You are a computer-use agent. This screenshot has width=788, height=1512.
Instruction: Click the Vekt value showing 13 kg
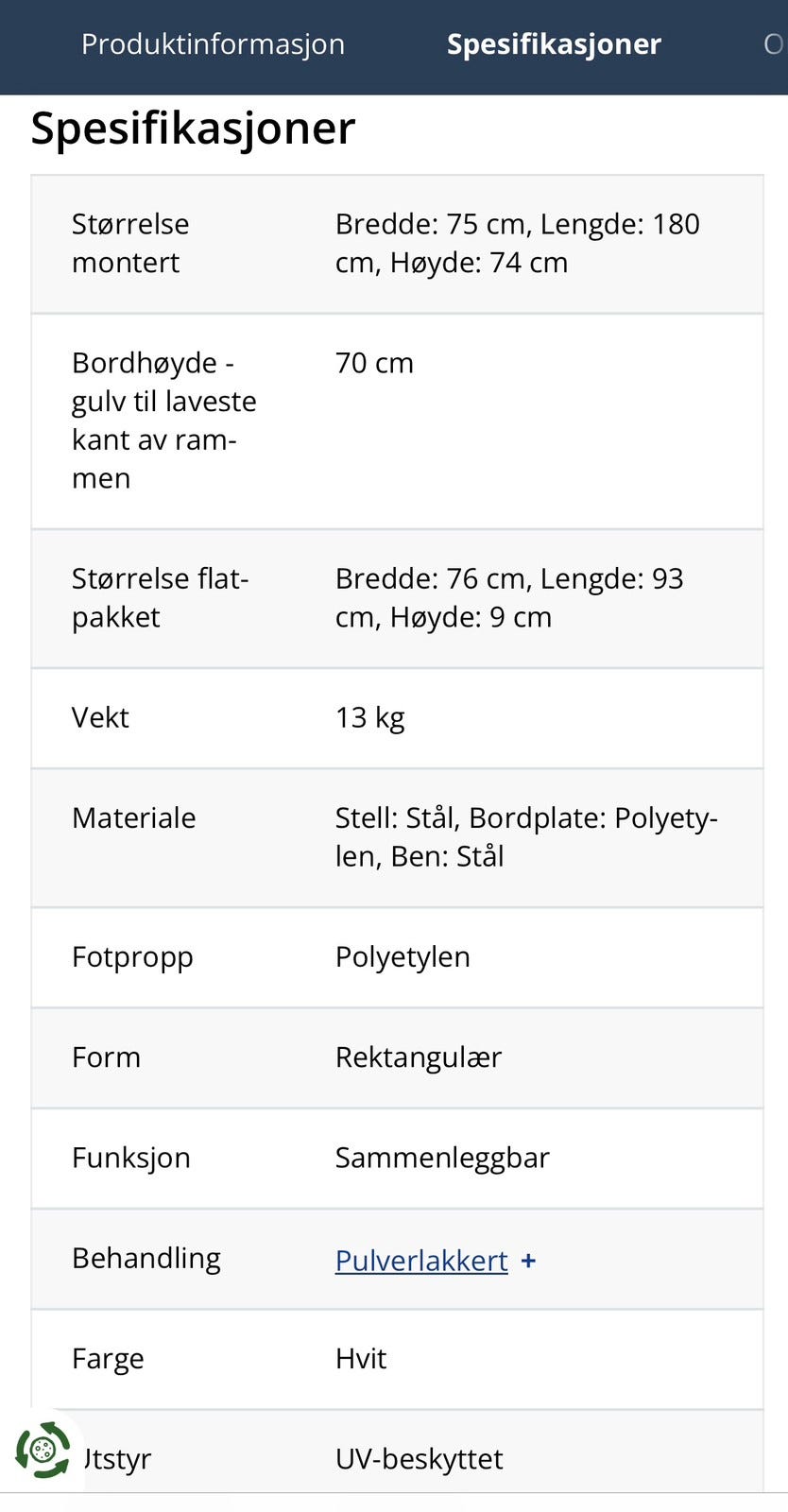click(x=369, y=717)
